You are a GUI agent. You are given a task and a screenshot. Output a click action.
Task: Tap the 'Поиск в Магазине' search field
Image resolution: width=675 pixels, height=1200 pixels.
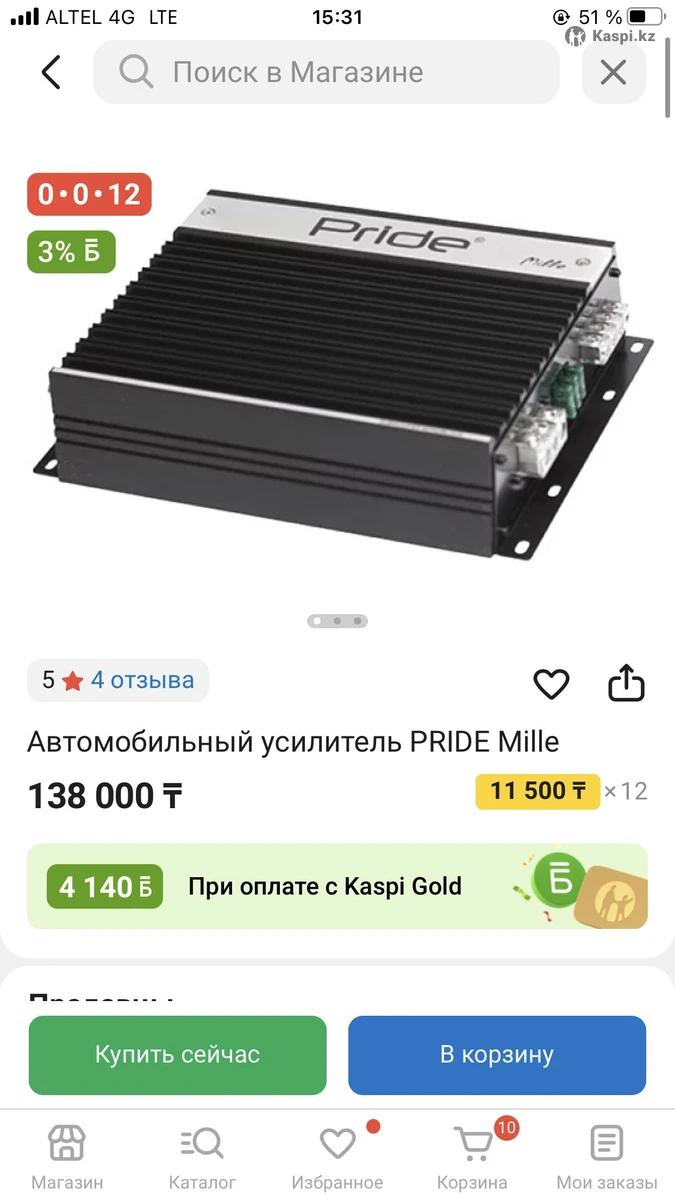tap(325, 72)
